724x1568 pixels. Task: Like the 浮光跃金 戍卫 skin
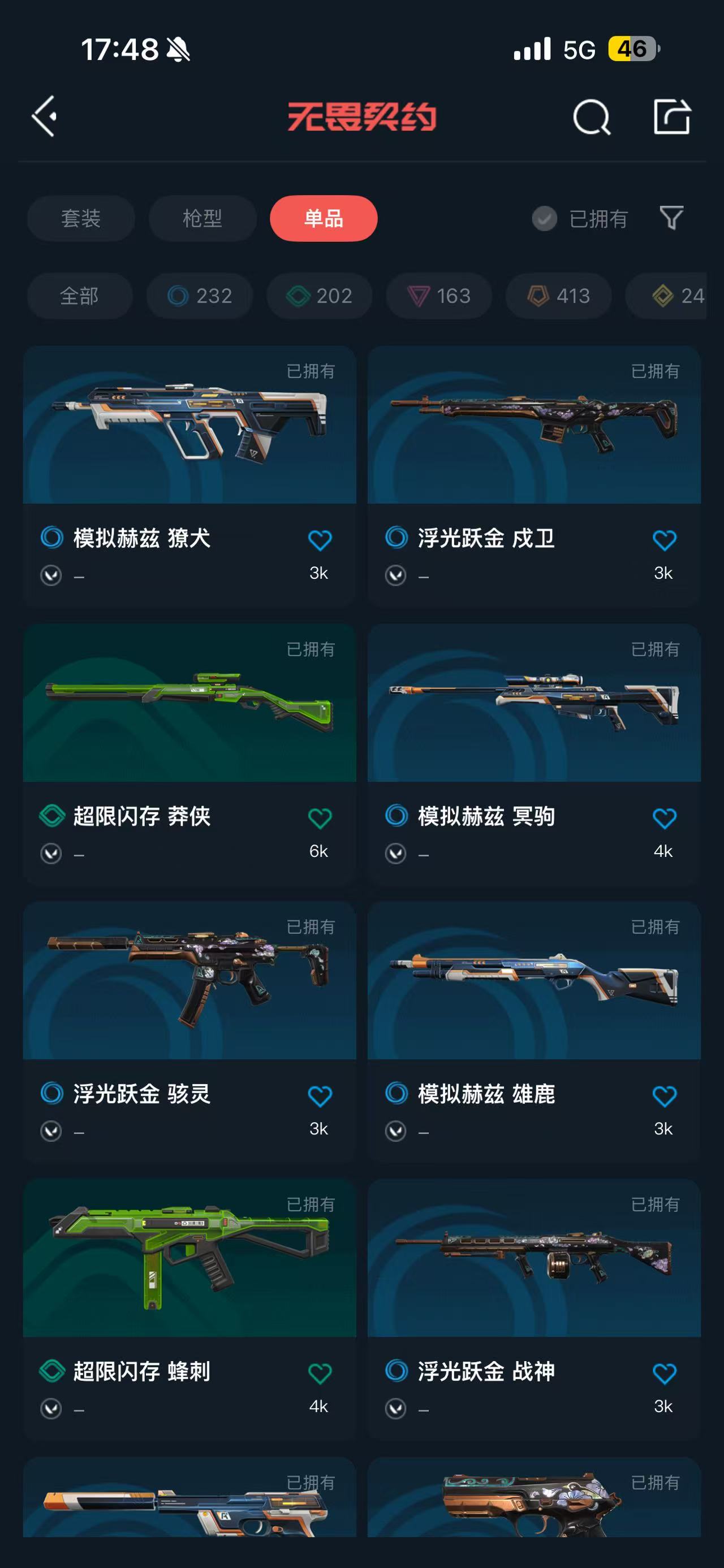click(663, 540)
